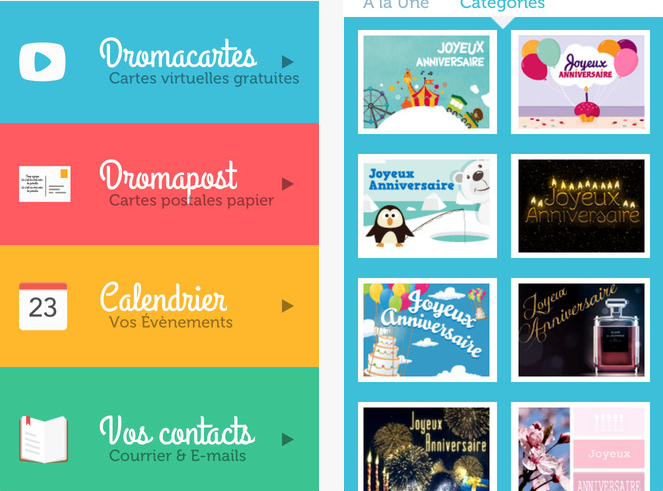663x491 pixels.
Task: Select the Catégories tab
Action: click(502, 5)
